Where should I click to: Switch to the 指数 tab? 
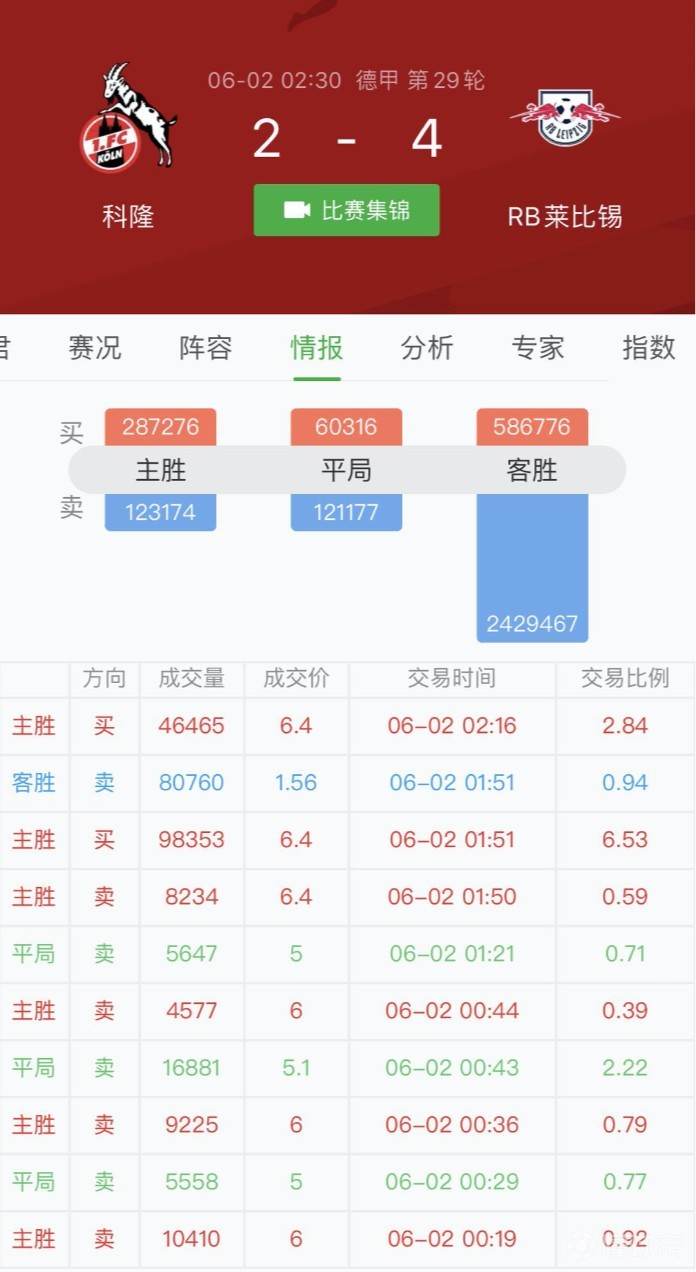(648, 348)
